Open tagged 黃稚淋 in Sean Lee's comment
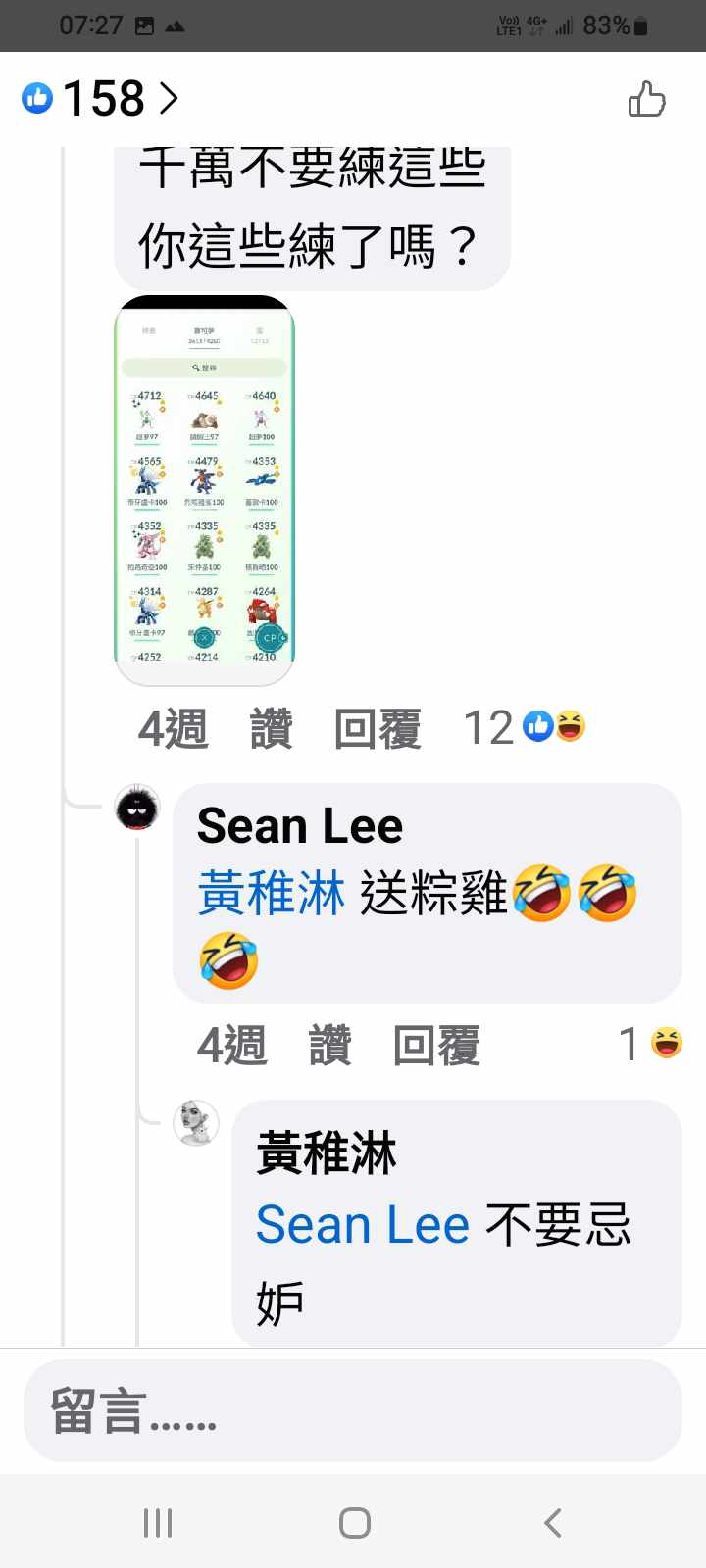 (272, 894)
